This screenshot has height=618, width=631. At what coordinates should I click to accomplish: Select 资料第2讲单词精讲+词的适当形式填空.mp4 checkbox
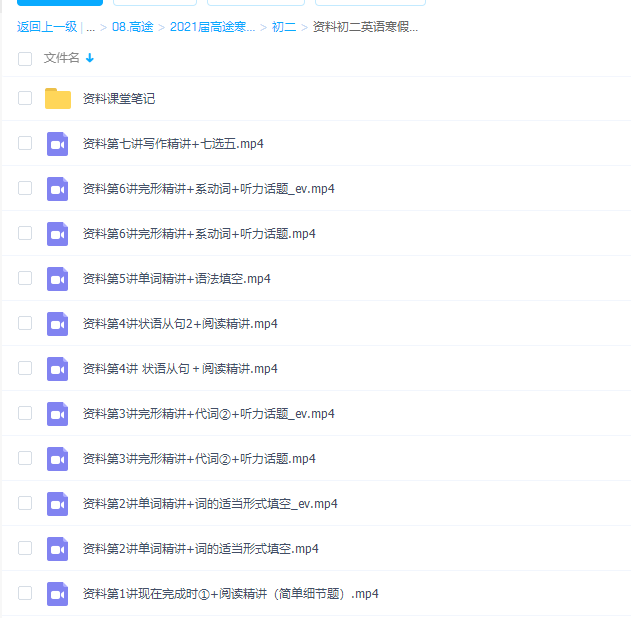(25, 548)
